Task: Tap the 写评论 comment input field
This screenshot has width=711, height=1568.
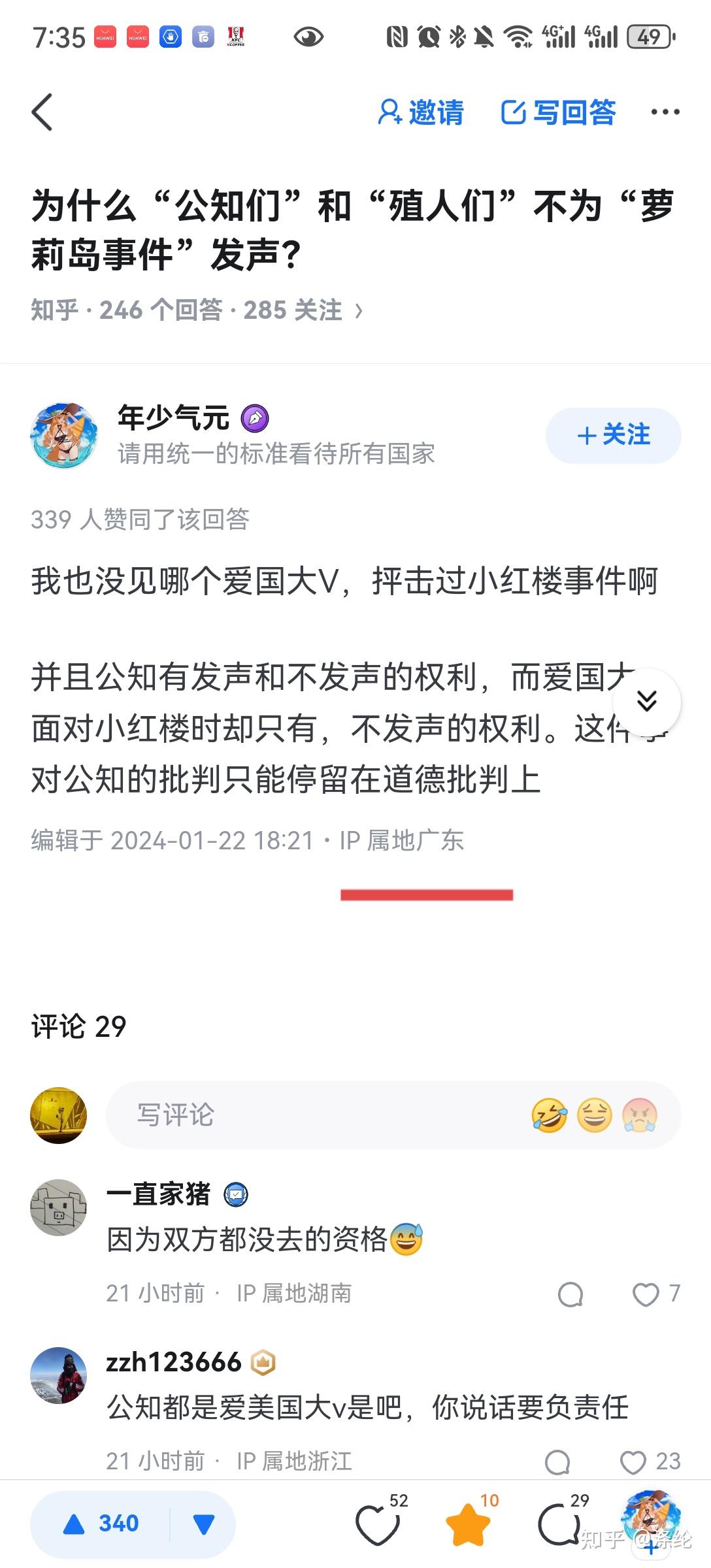Action: (x=314, y=1115)
